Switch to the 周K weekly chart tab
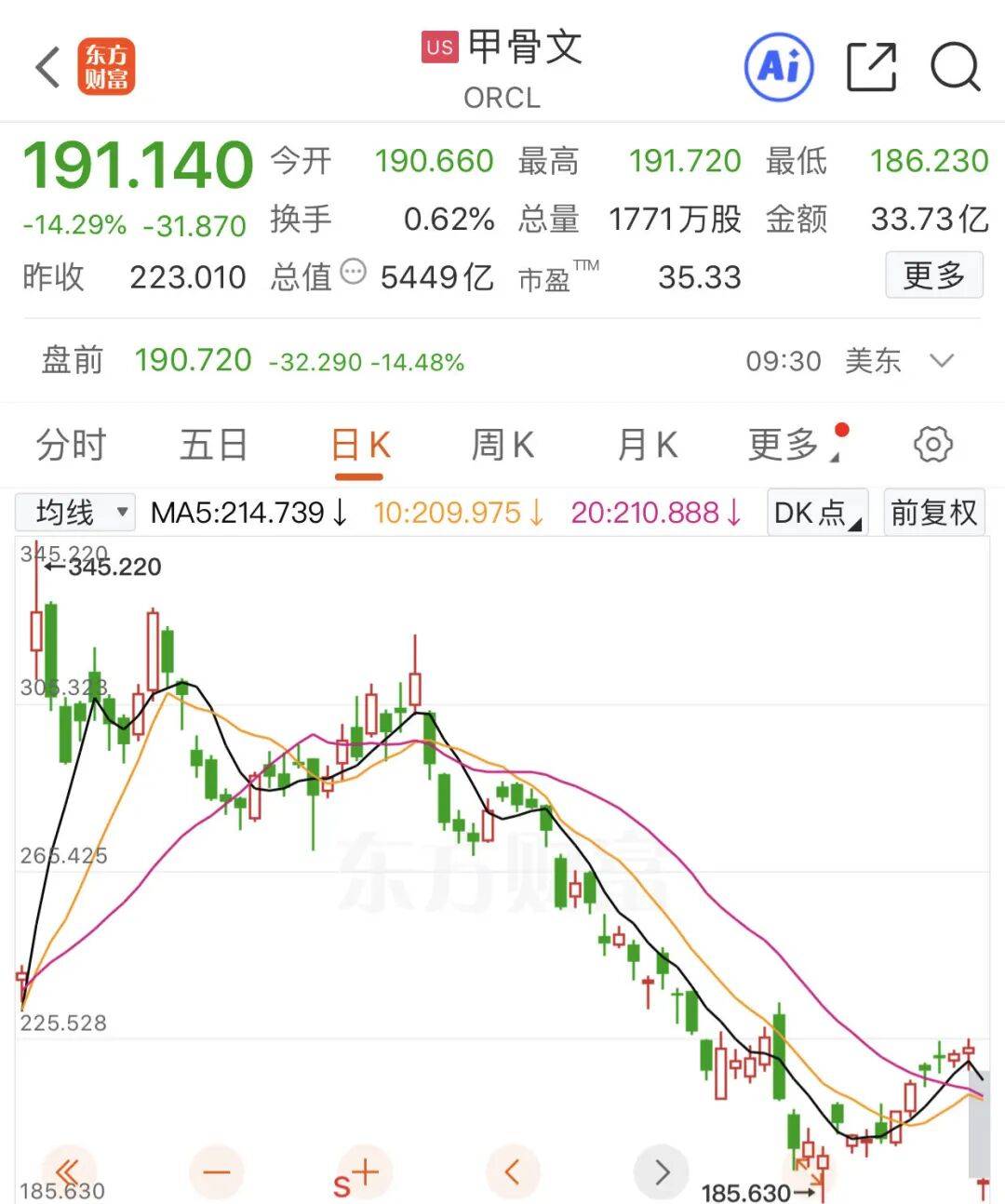 pyautogui.click(x=502, y=445)
